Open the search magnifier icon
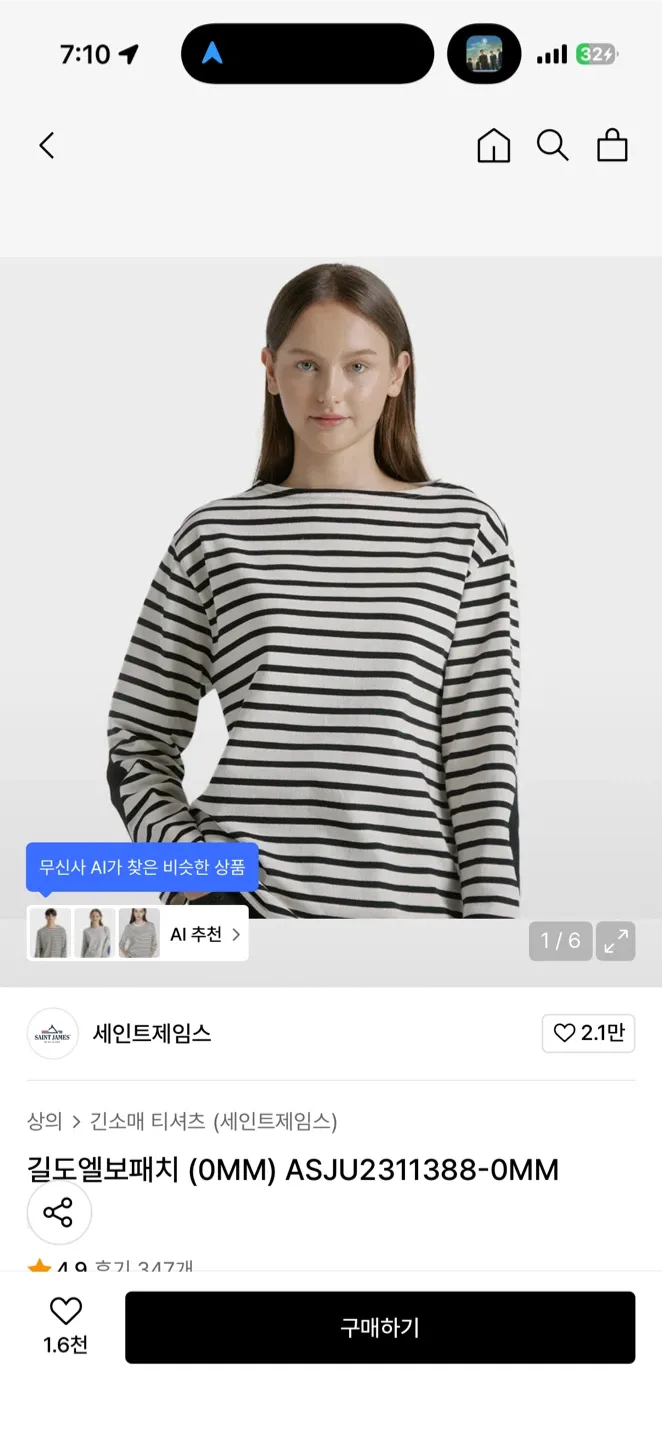The height and width of the screenshot is (1440, 662). (552, 146)
